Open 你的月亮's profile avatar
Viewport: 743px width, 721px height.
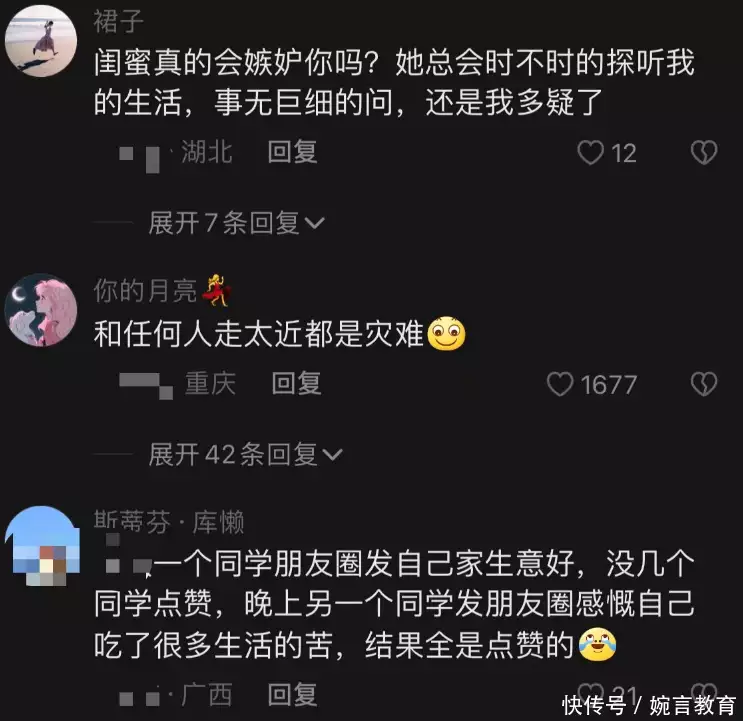click(40, 309)
